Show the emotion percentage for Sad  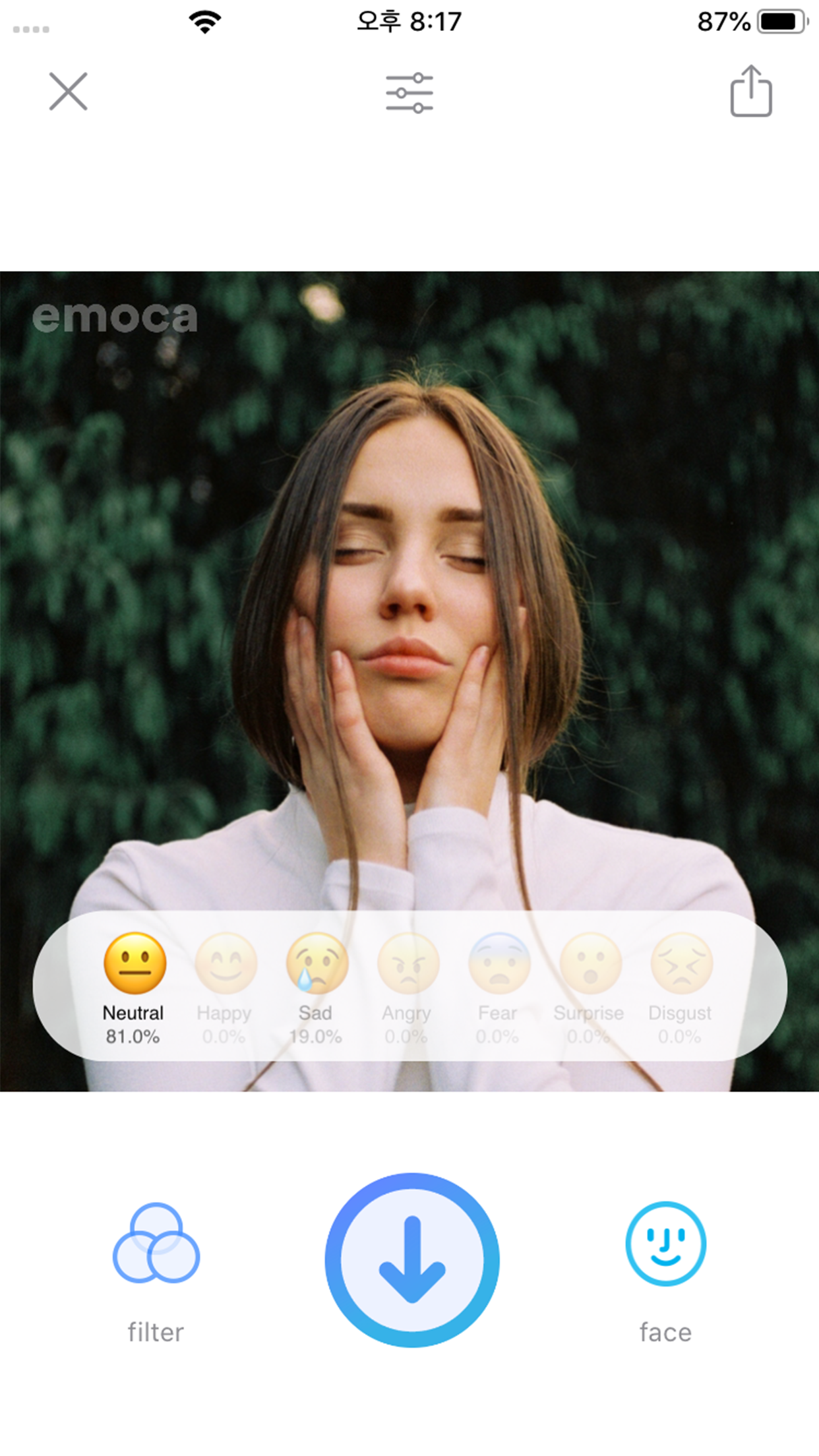[x=315, y=1035]
